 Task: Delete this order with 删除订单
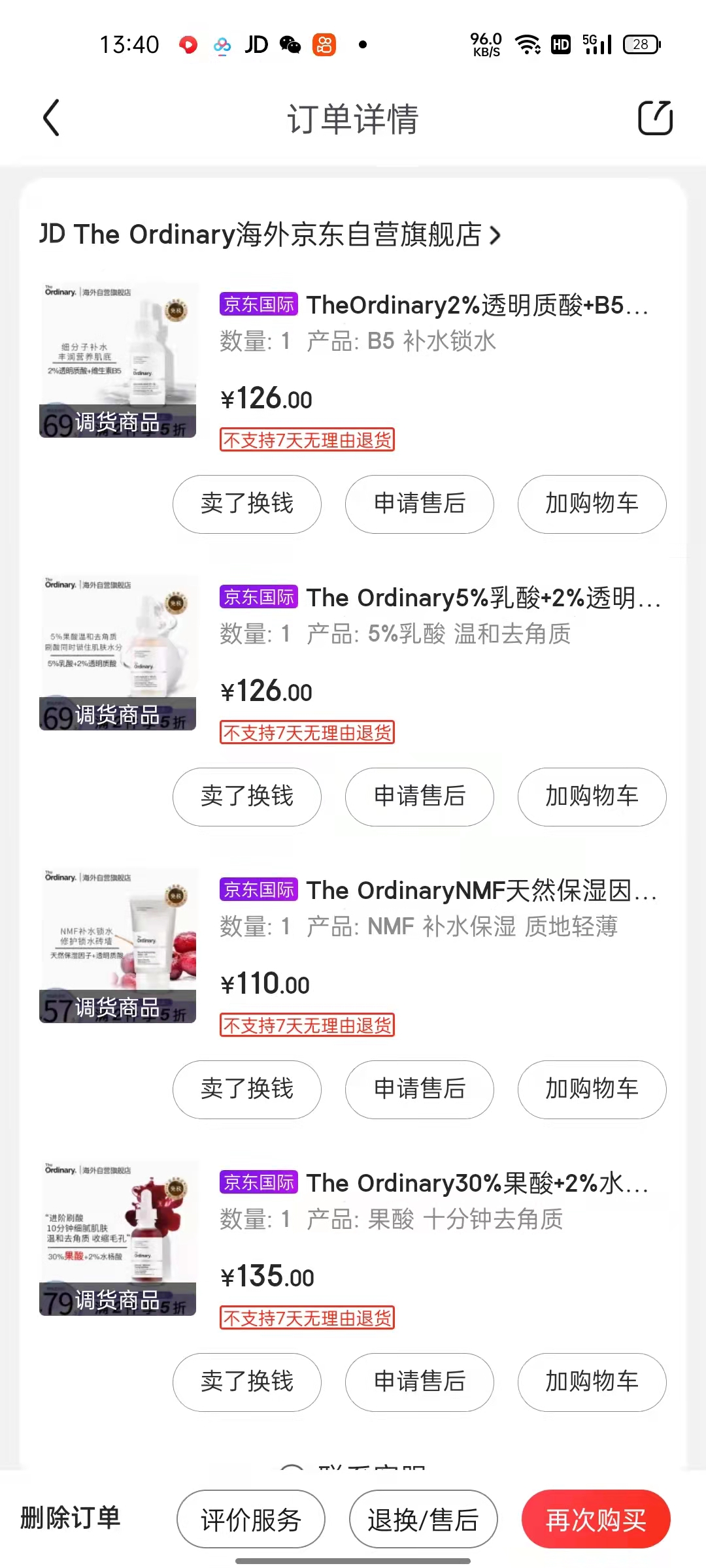point(71,1518)
